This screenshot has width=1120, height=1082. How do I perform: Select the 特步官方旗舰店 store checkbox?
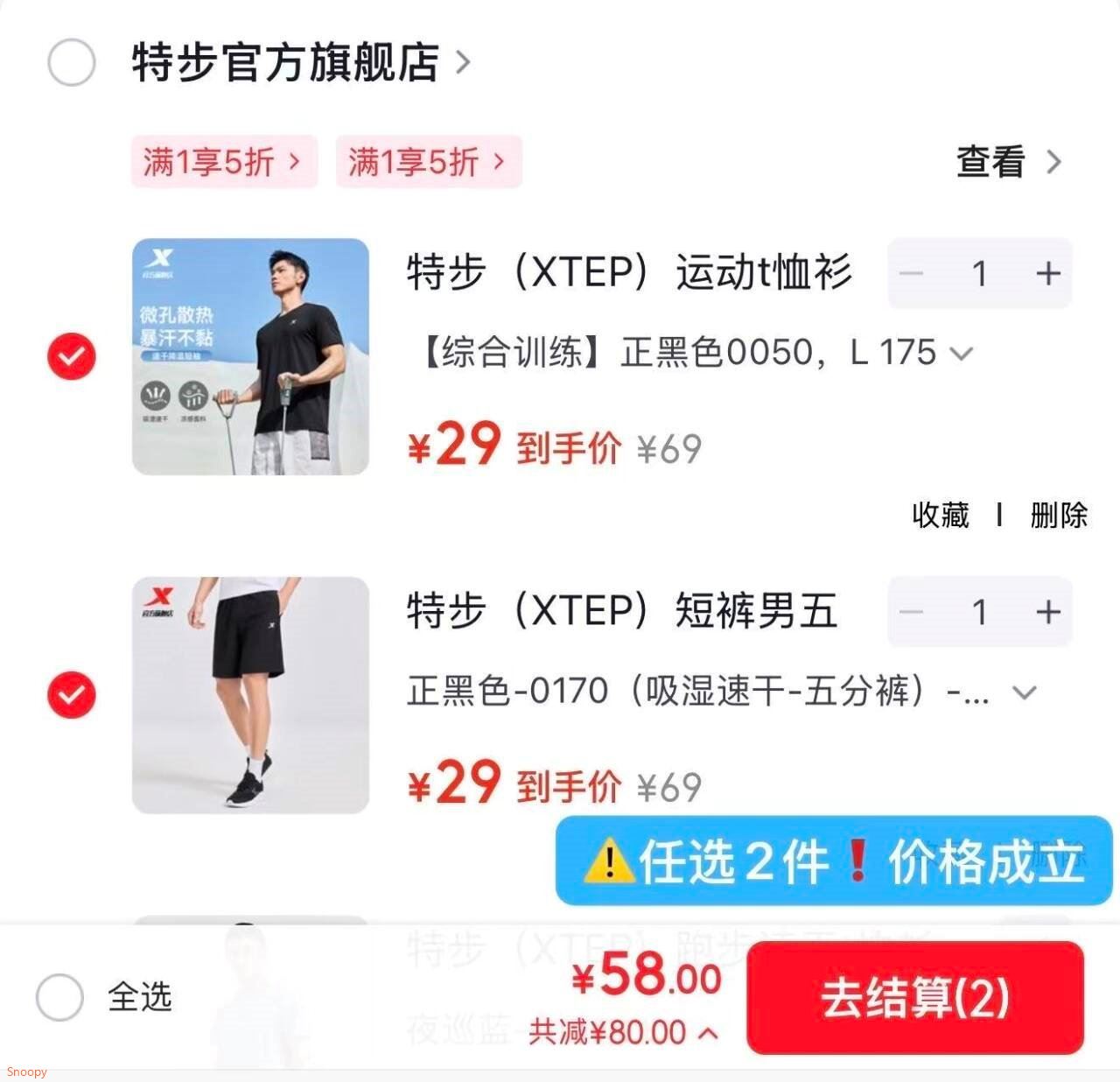tap(71, 63)
